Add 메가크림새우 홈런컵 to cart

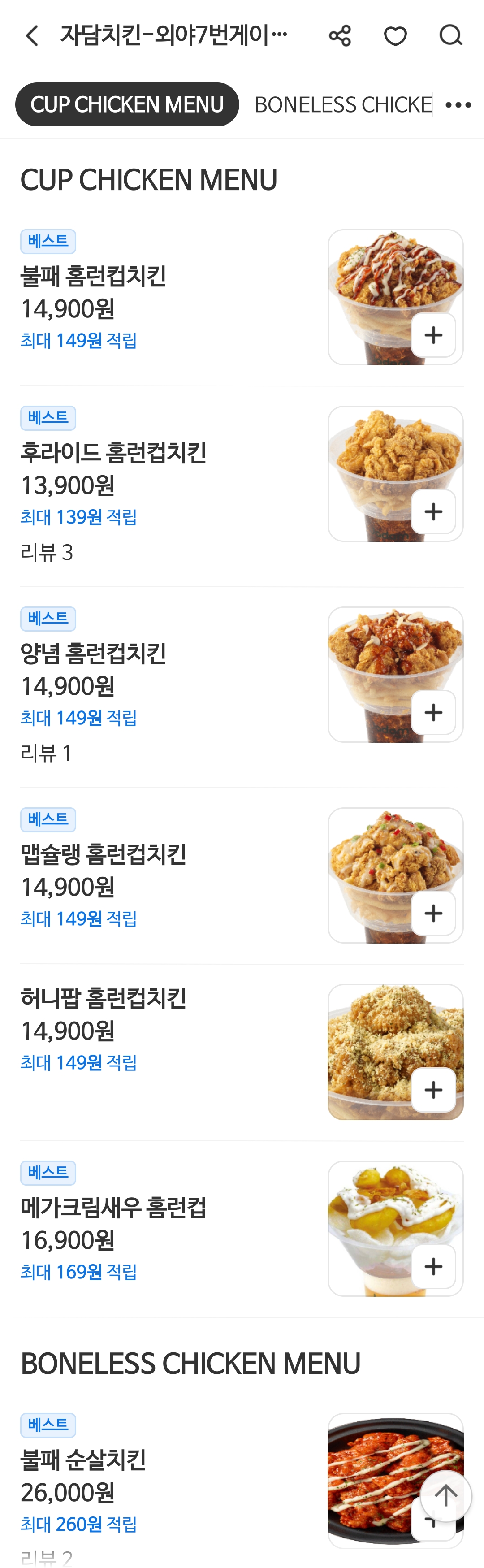click(x=433, y=1266)
